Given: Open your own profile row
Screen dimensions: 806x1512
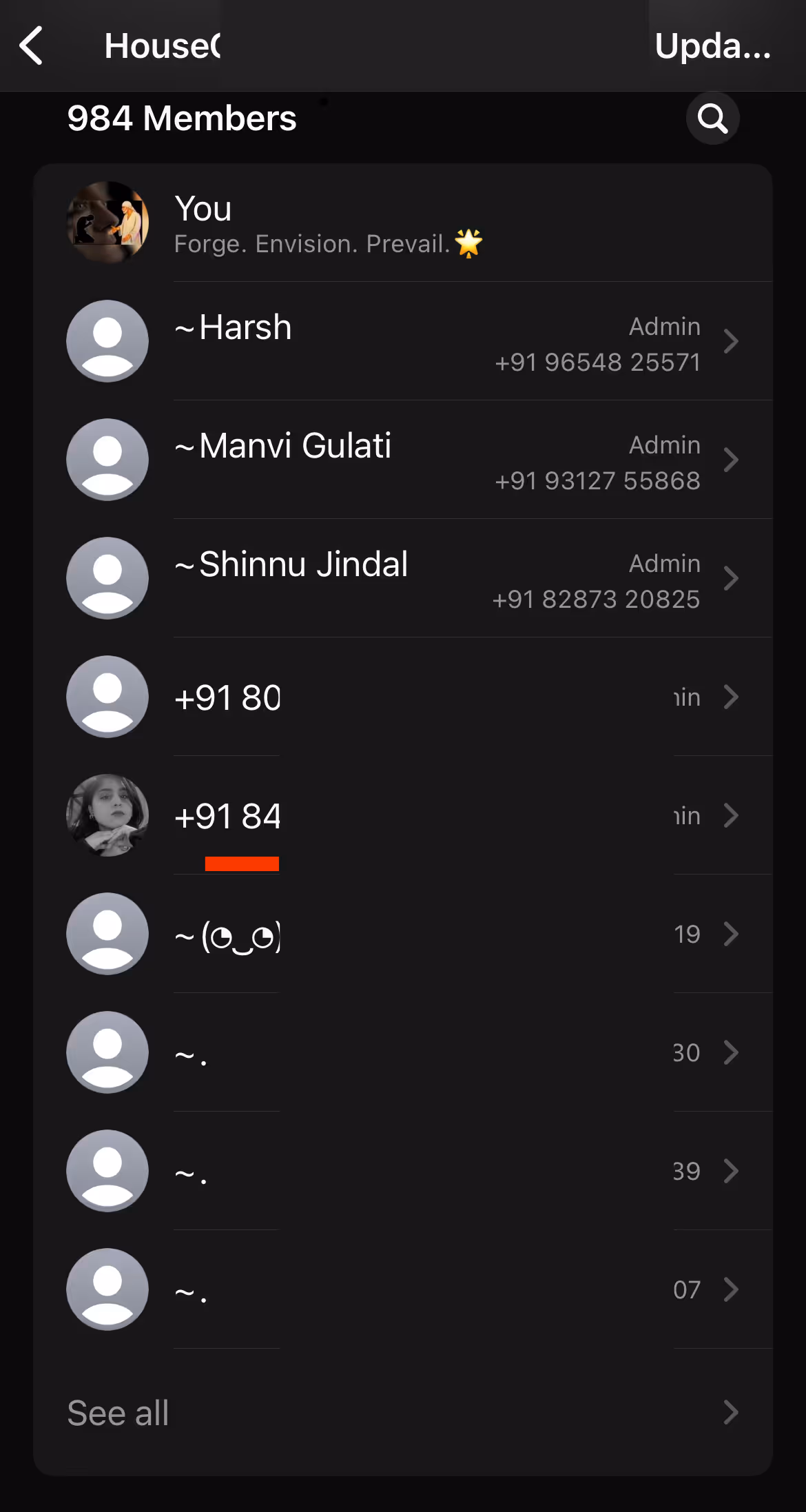Looking at the screenshot, I should click(402, 223).
